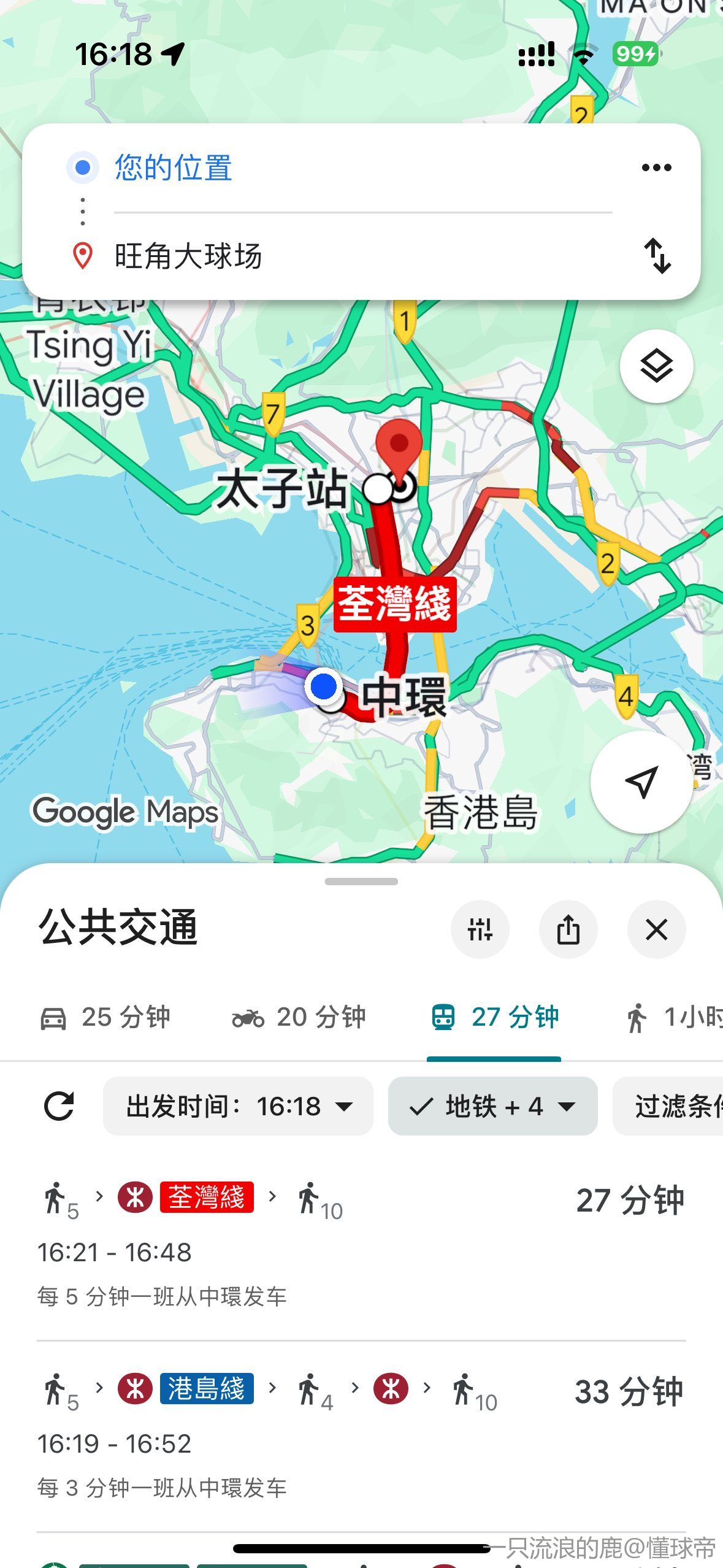Refresh transit results
The width and height of the screenshot is (723, 1568).
pos(59,1106)
